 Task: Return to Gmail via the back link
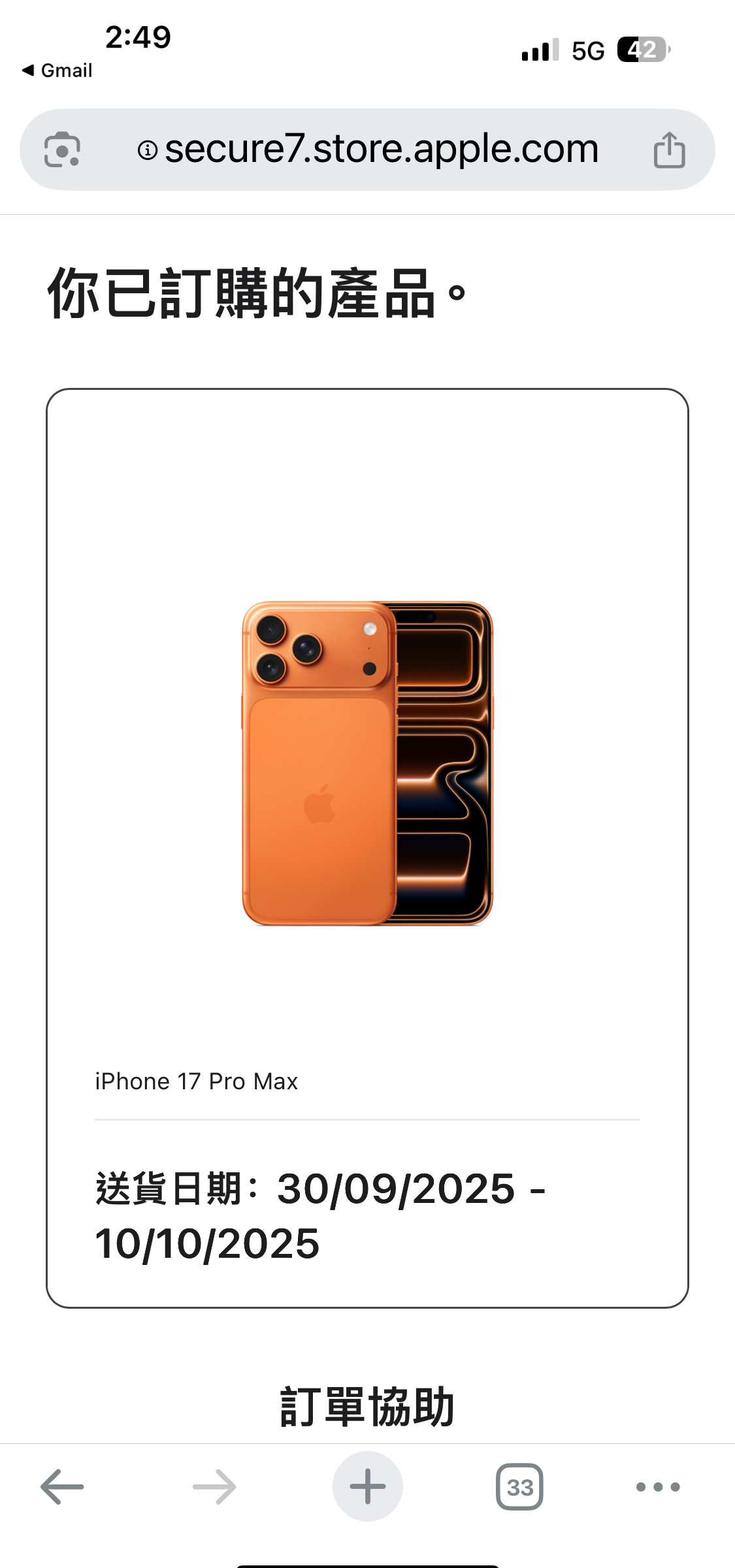57,71
